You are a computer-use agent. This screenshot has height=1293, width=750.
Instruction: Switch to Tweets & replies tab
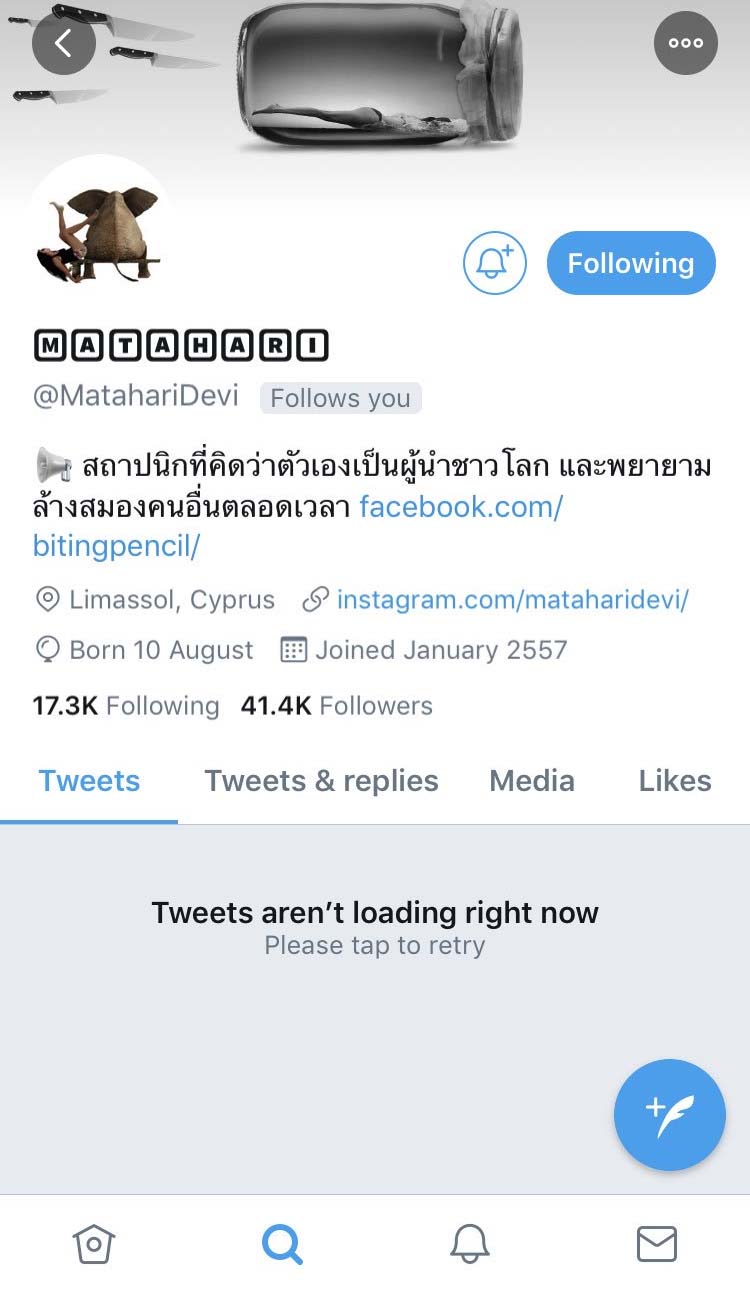tap(322, 781)
